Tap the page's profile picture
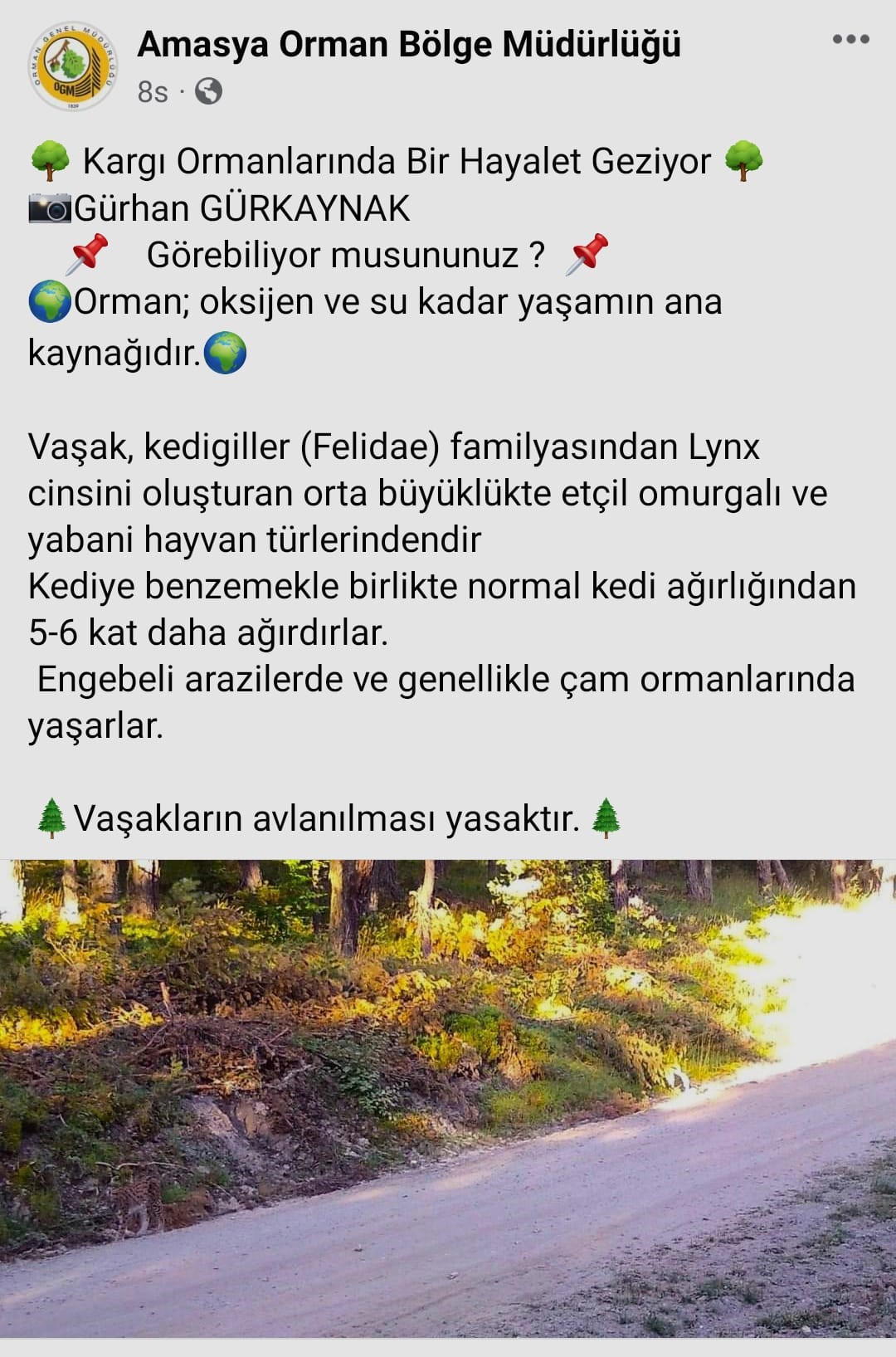This screenshot has width=896, height=1357. (73, 66)
